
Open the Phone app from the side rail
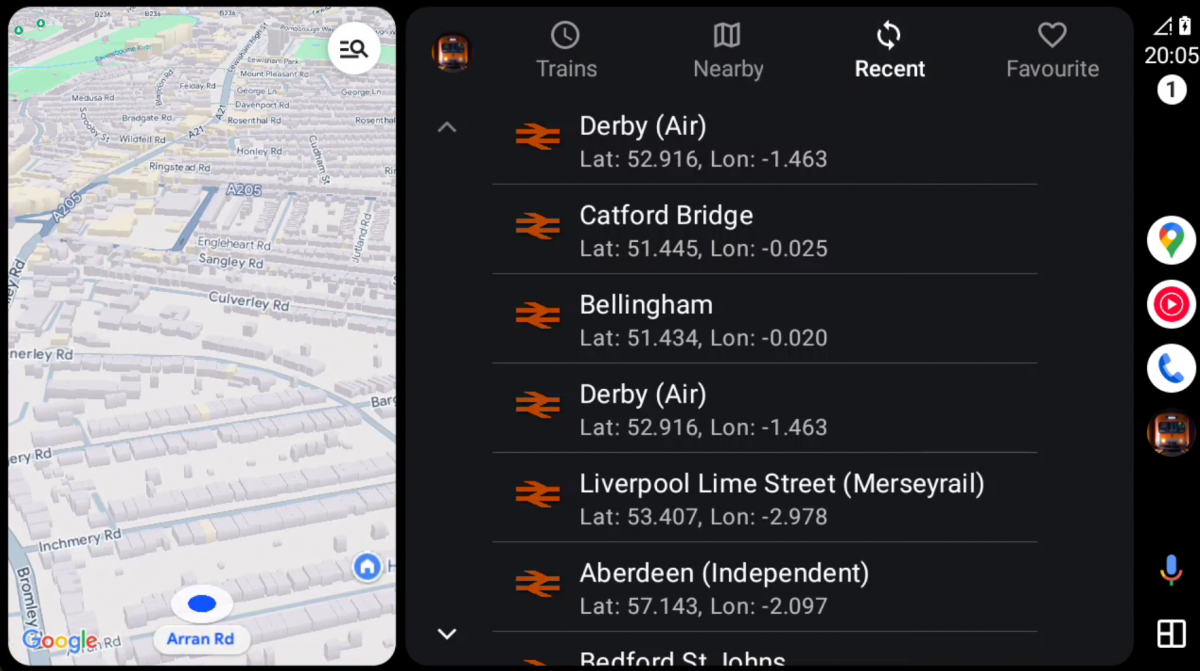[1171, 368]
